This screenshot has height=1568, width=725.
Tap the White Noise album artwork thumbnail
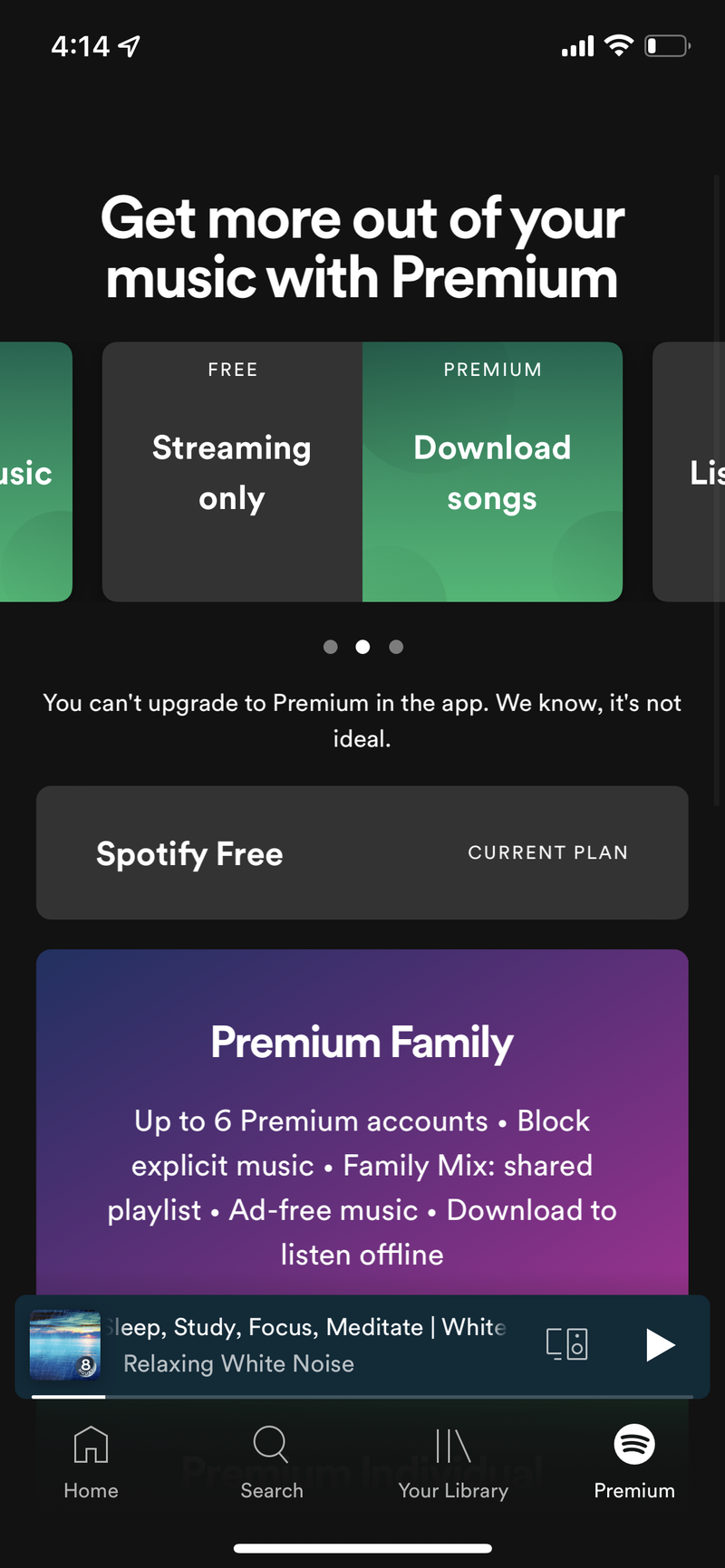pos(64,1346)
